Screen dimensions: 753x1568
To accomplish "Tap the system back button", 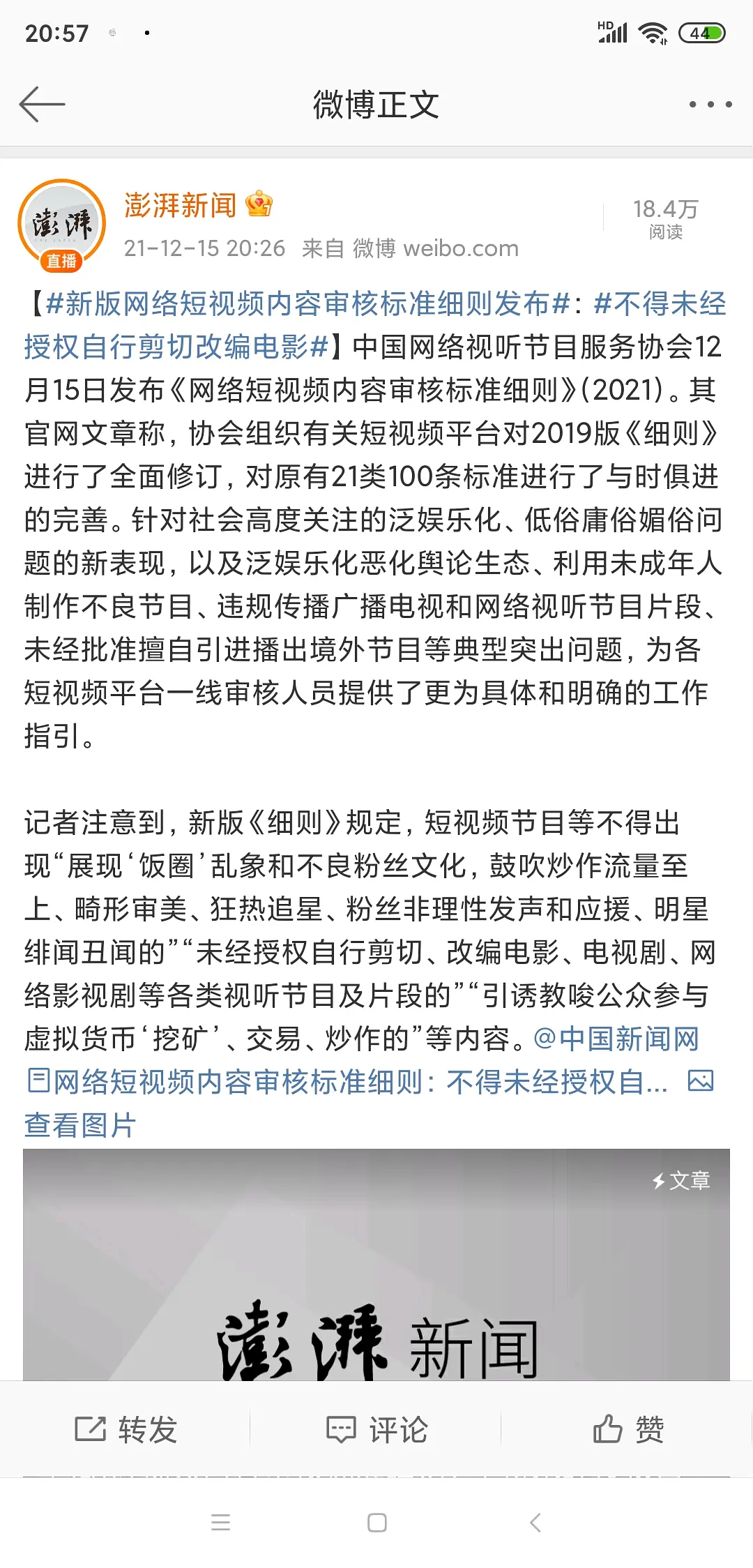I will pos(535,1523).
